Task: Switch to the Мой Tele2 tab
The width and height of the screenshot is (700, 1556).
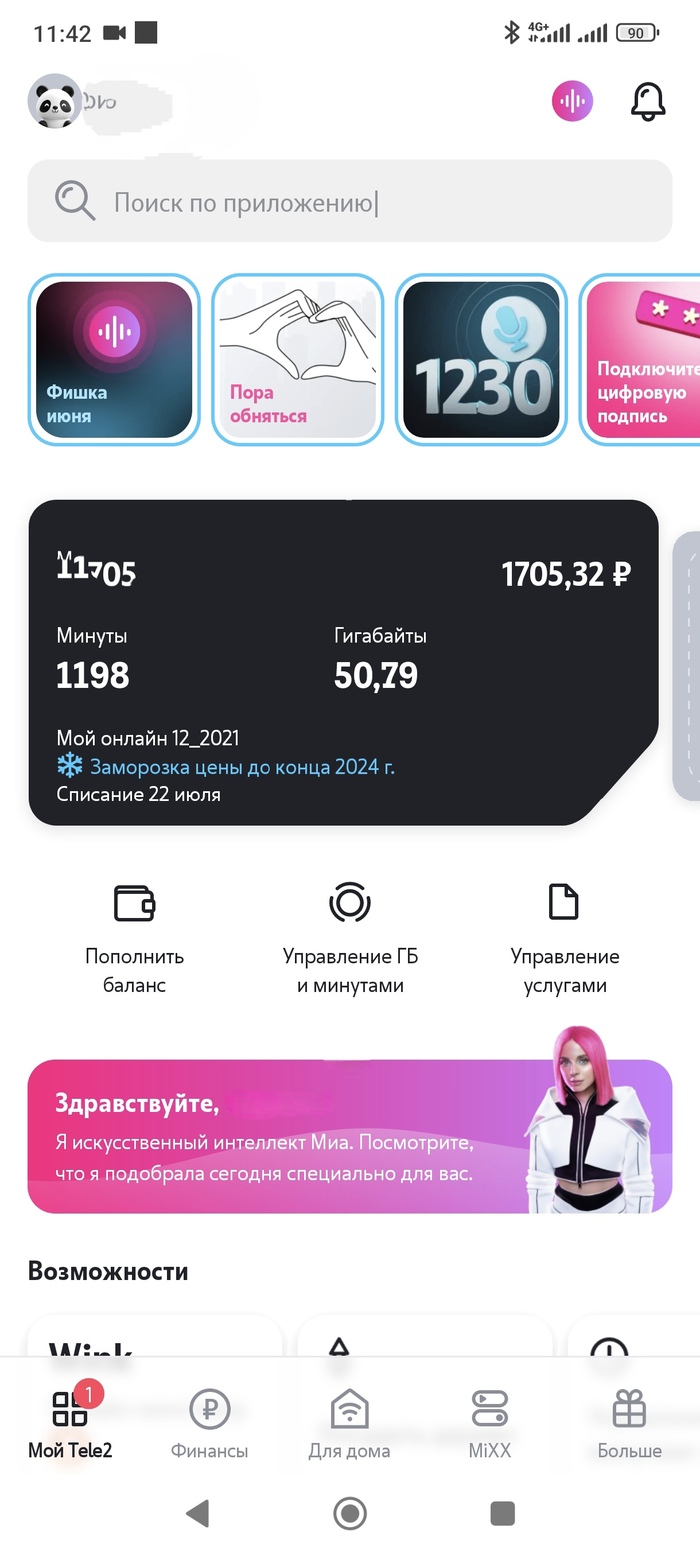Action: pos(70,1422)
